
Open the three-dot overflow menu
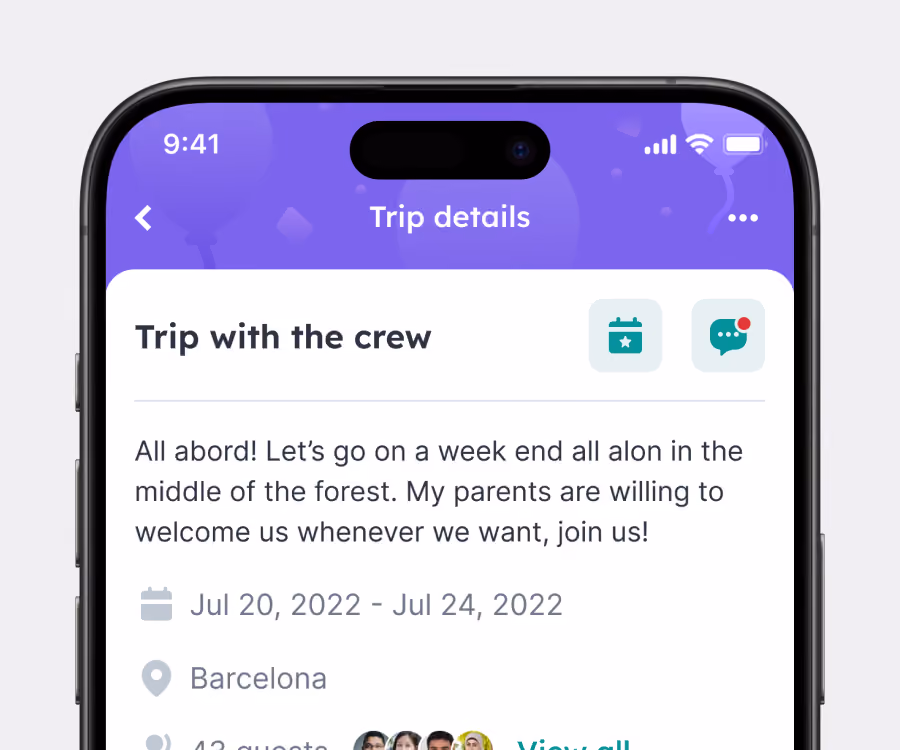[x=743, y=218]
